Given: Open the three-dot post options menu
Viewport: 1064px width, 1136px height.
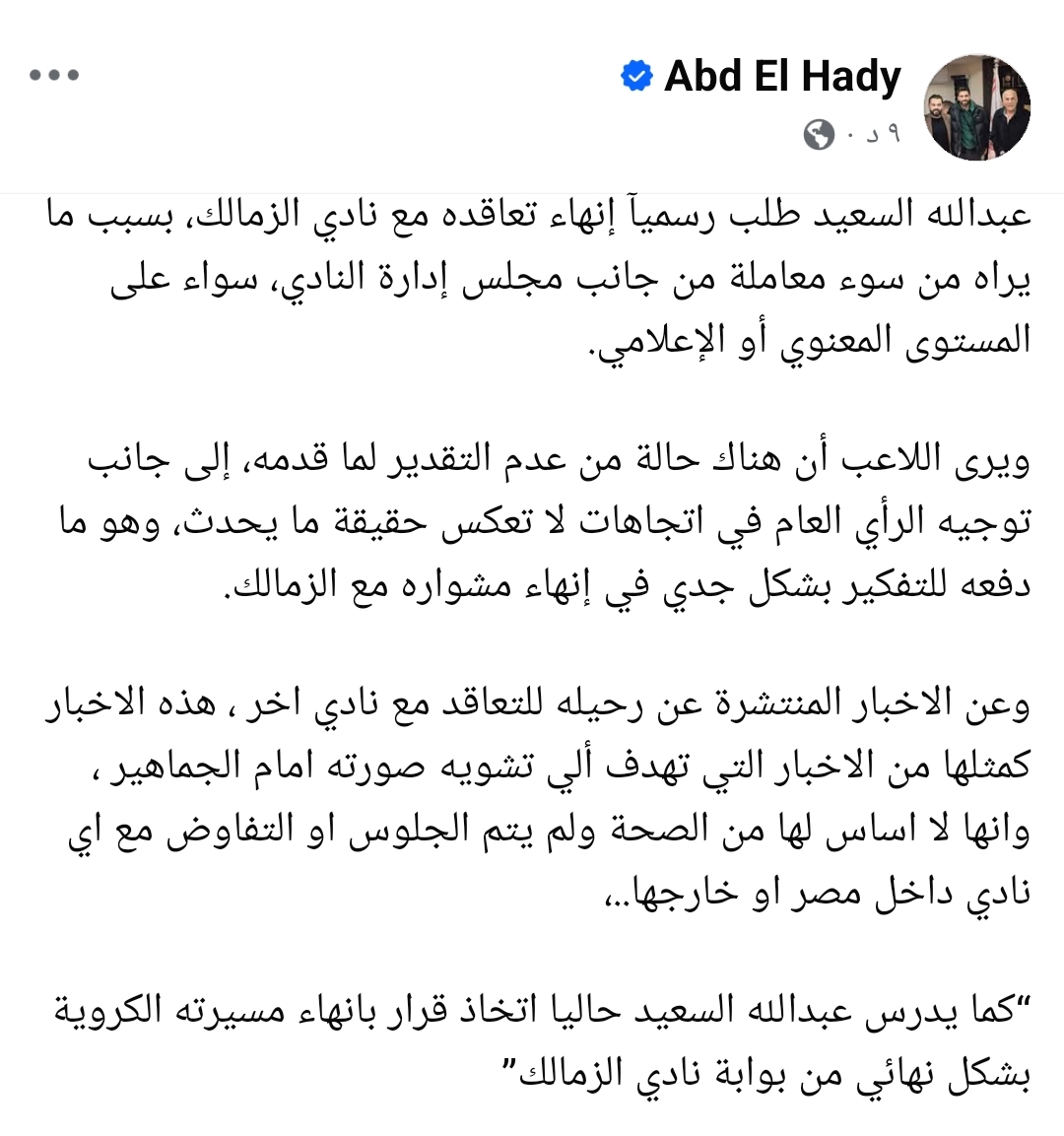Looking at the screenshot, I should point(54,75).
